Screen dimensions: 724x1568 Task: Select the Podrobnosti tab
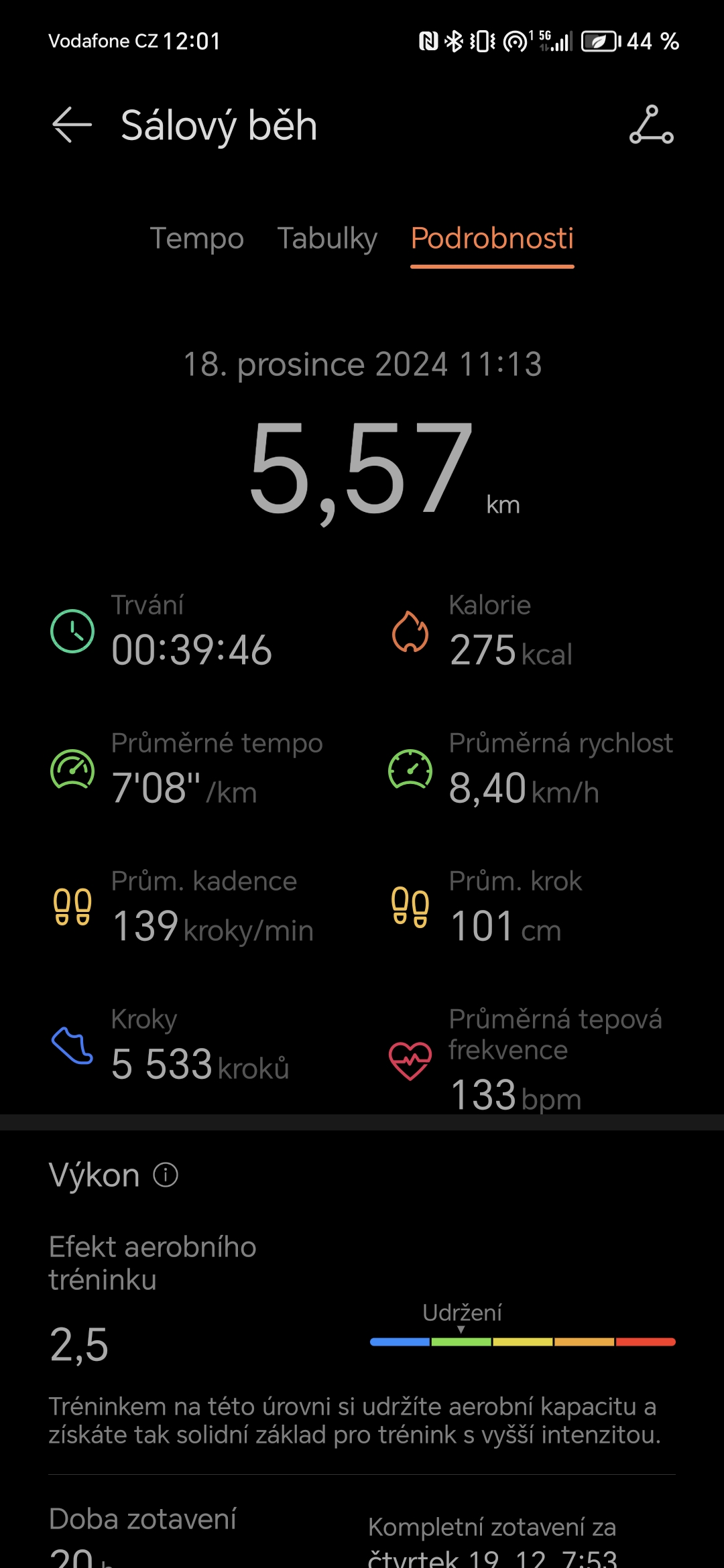(492, 239)
